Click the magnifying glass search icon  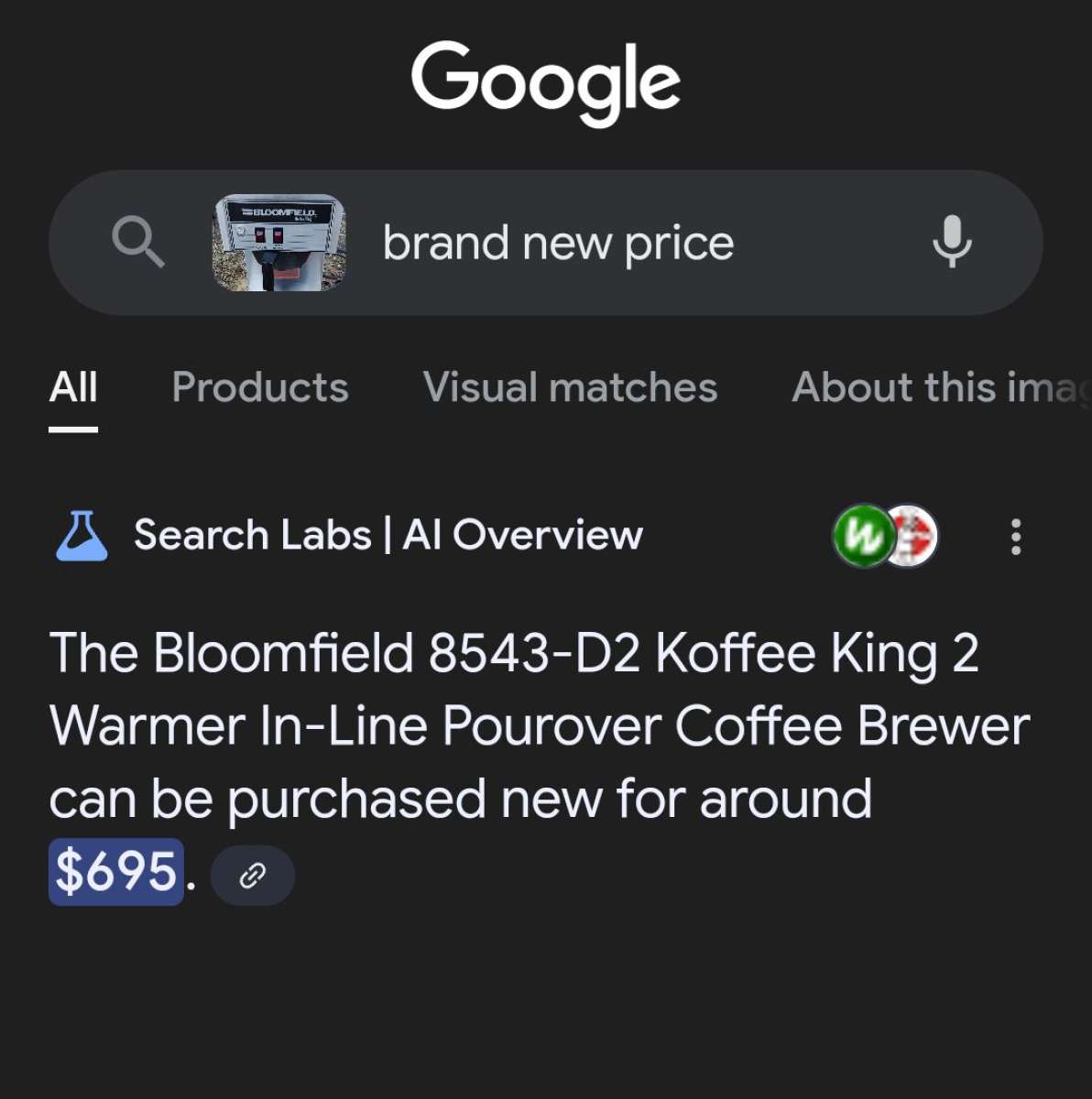[x=137, y=242]
